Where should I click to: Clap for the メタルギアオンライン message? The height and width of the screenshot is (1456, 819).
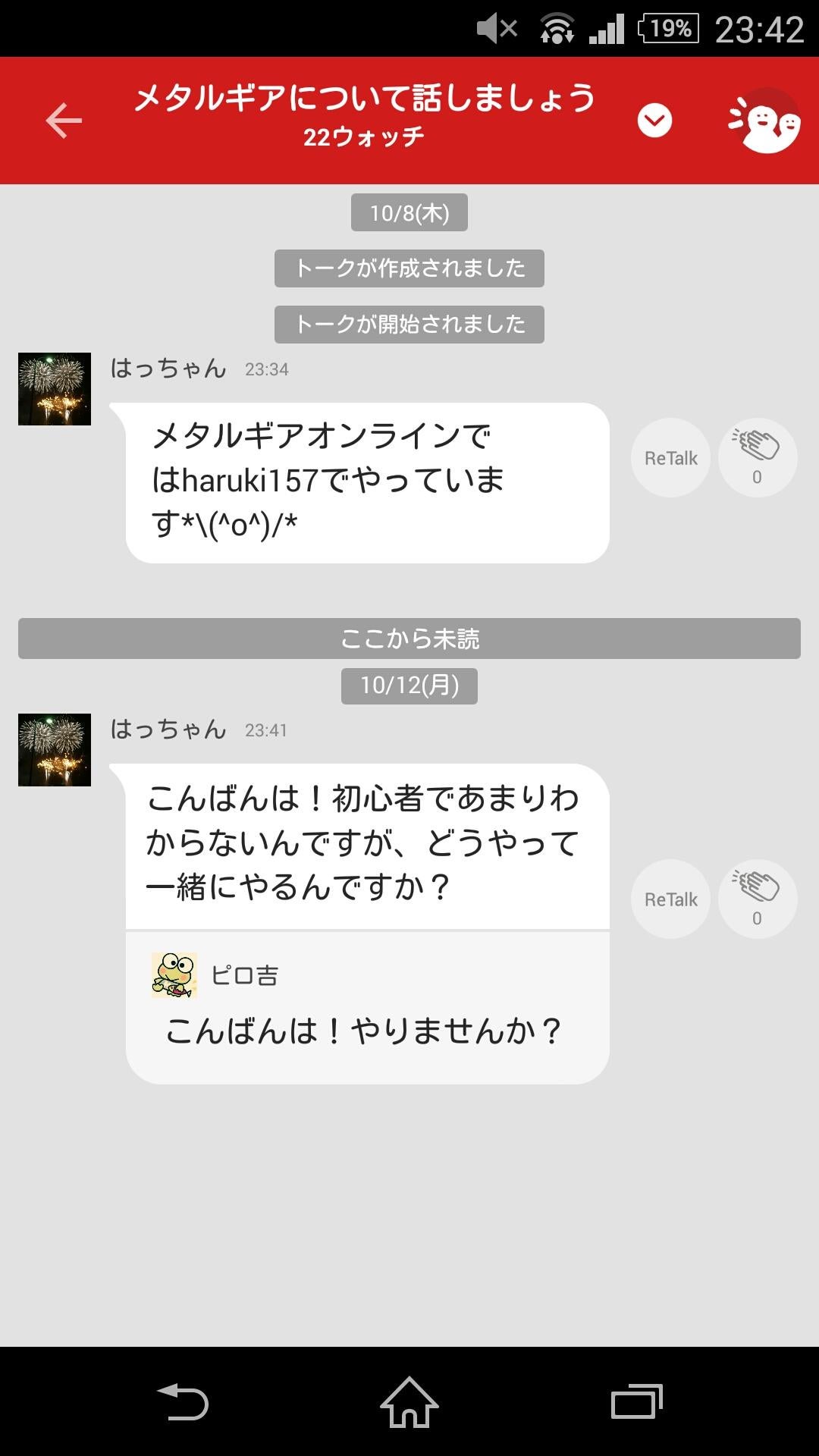pyautogui.click(x=756, y=457)
